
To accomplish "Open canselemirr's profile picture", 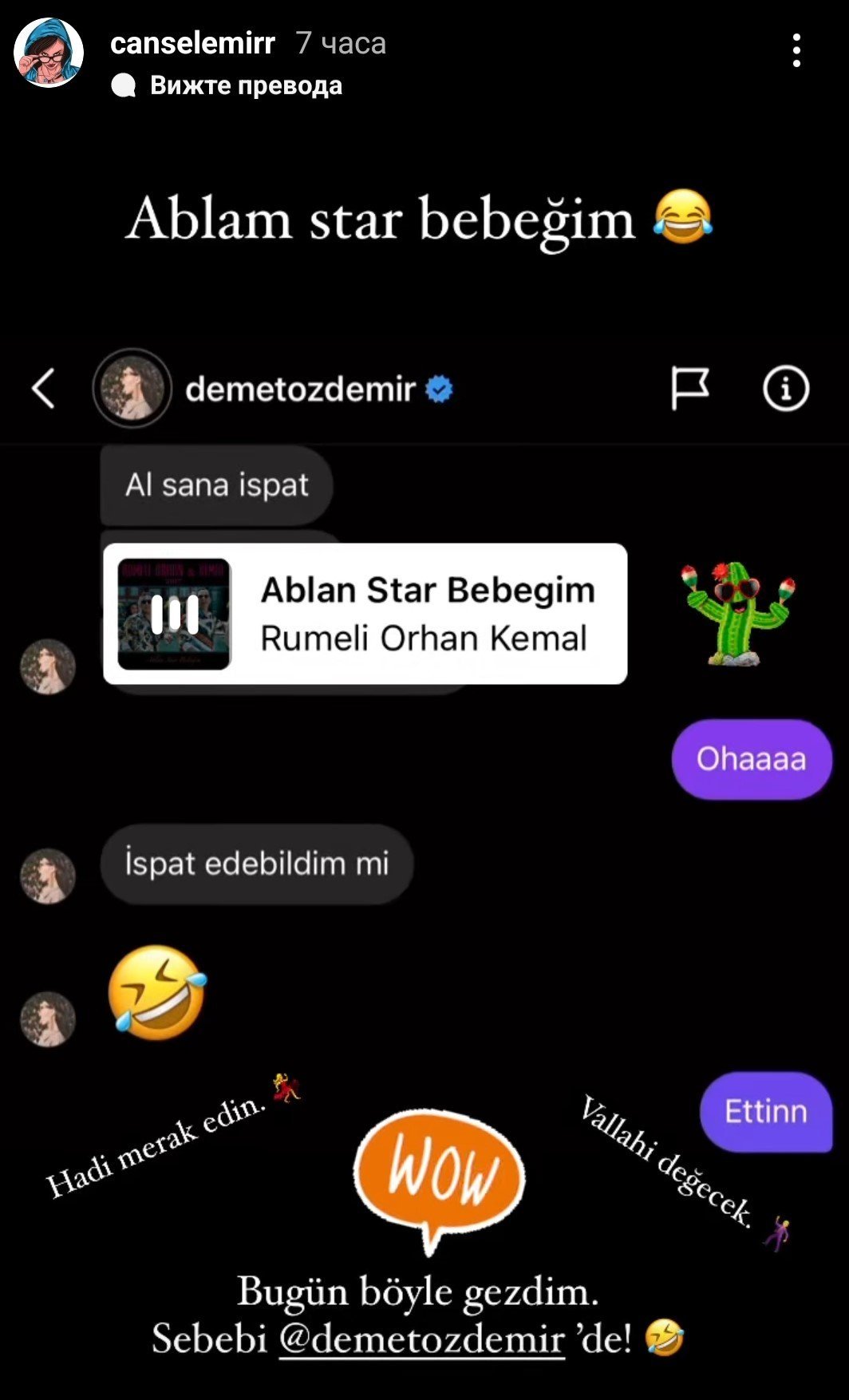I will click(x=49, y=53).
